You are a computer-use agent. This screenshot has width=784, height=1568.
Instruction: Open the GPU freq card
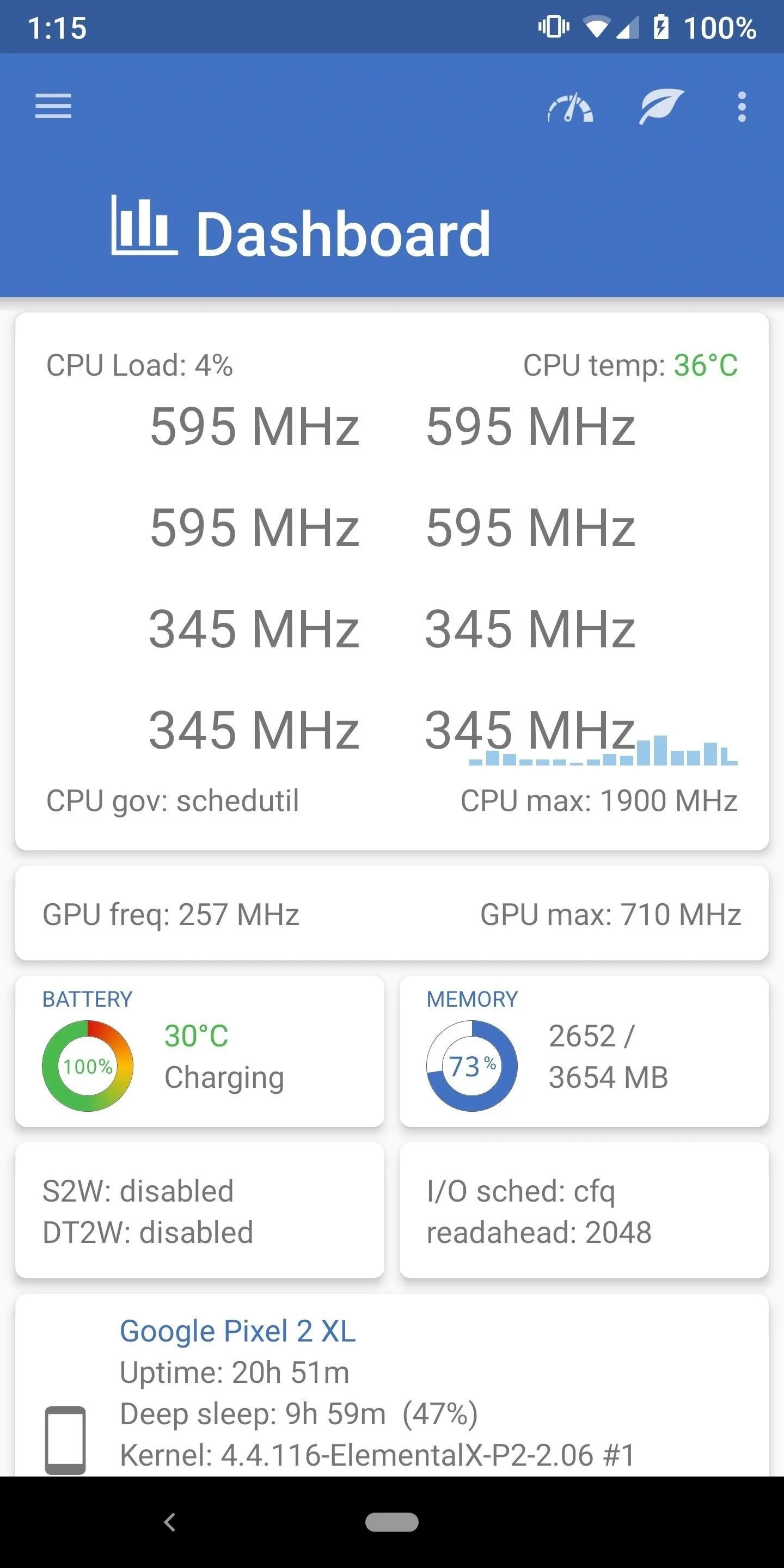(x=392, y=914)
